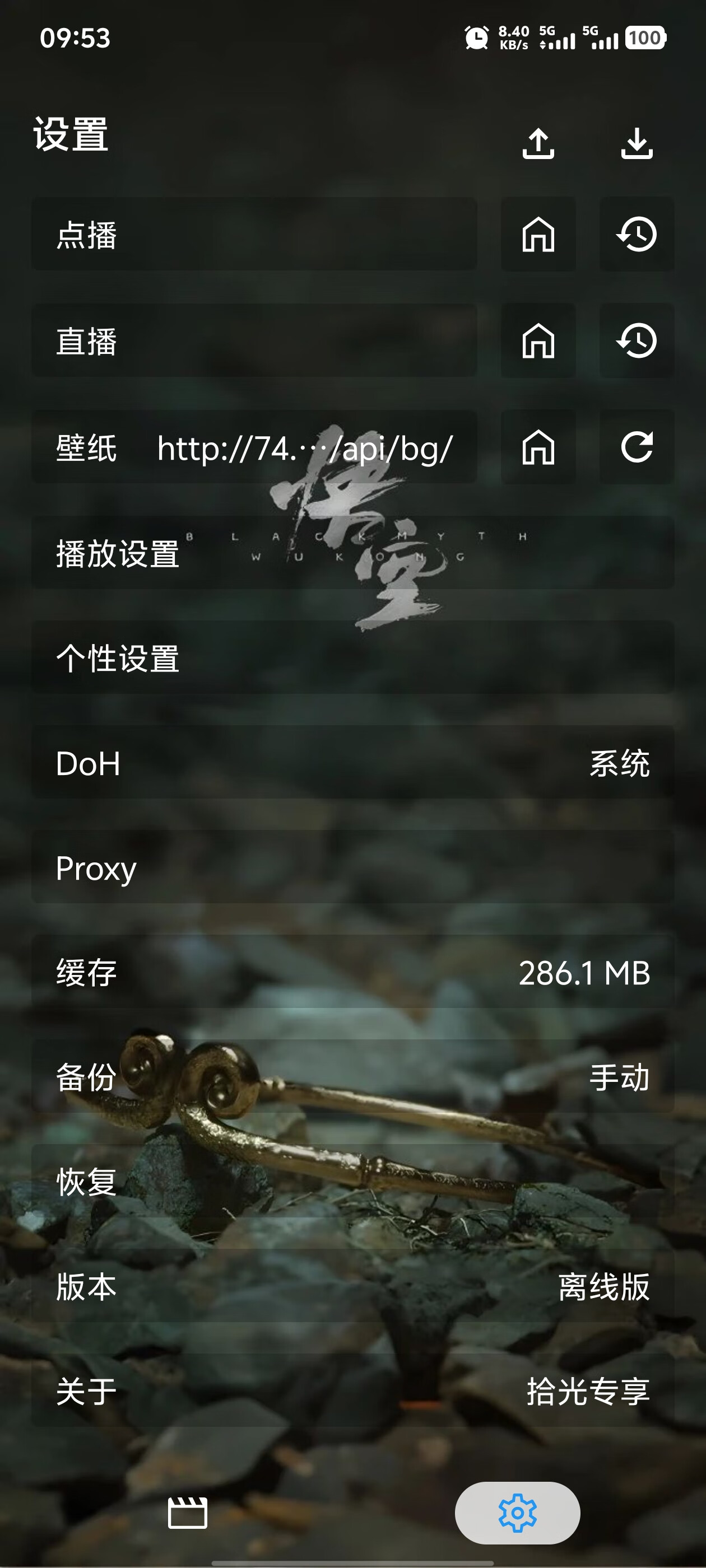Change the DoH setting
The image size is (706, 1568).
(352, 763)
